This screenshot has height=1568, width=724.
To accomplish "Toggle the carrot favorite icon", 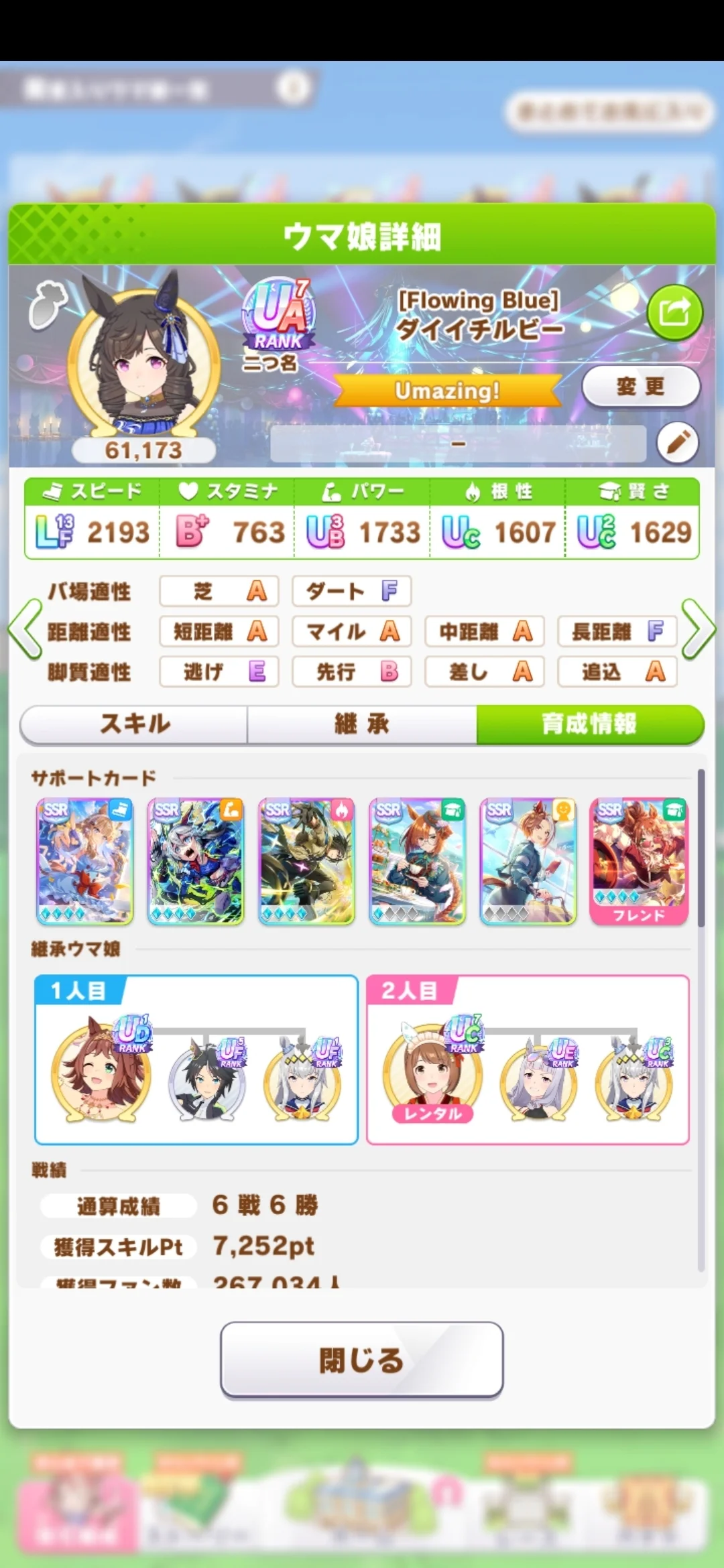I will [47, 305].
